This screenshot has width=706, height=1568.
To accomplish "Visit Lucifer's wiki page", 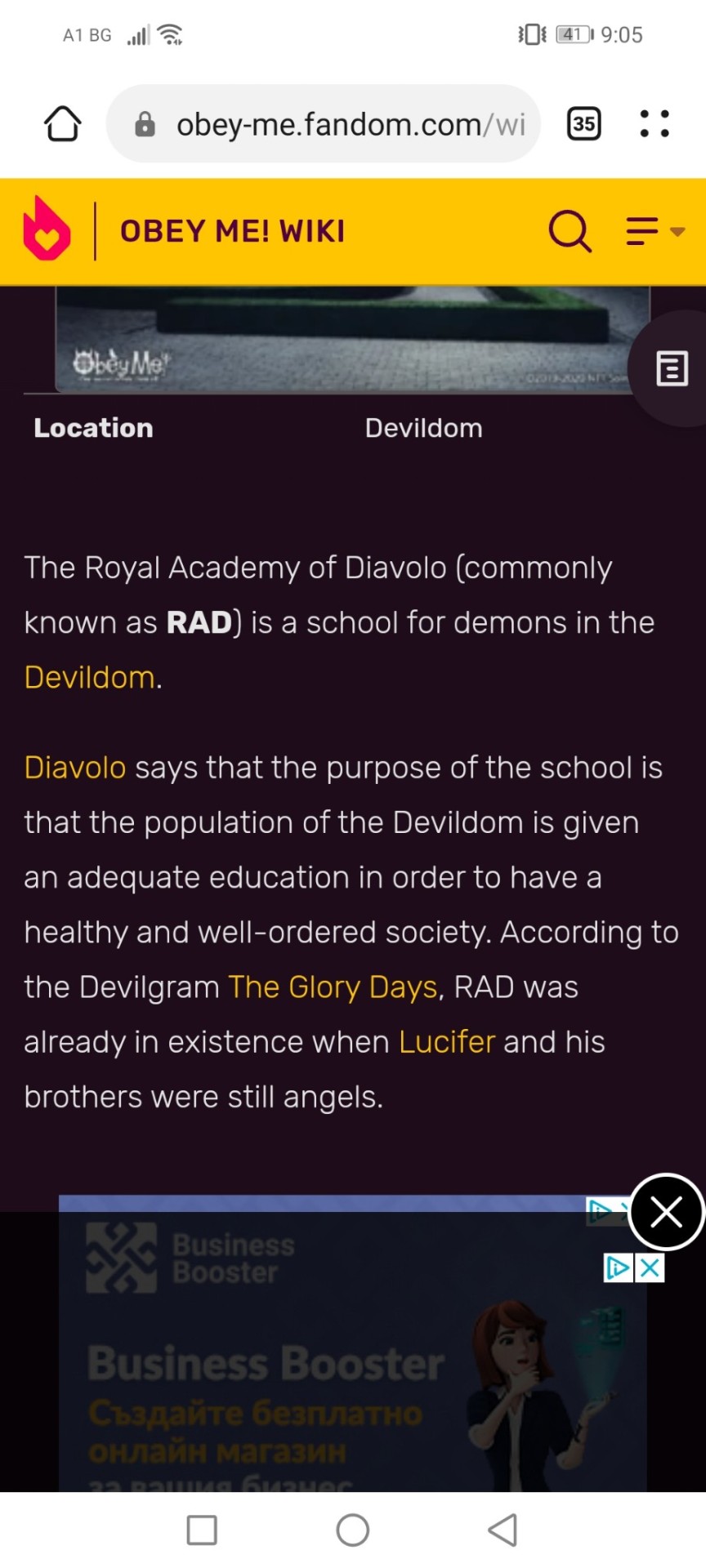I will 447,1042.
